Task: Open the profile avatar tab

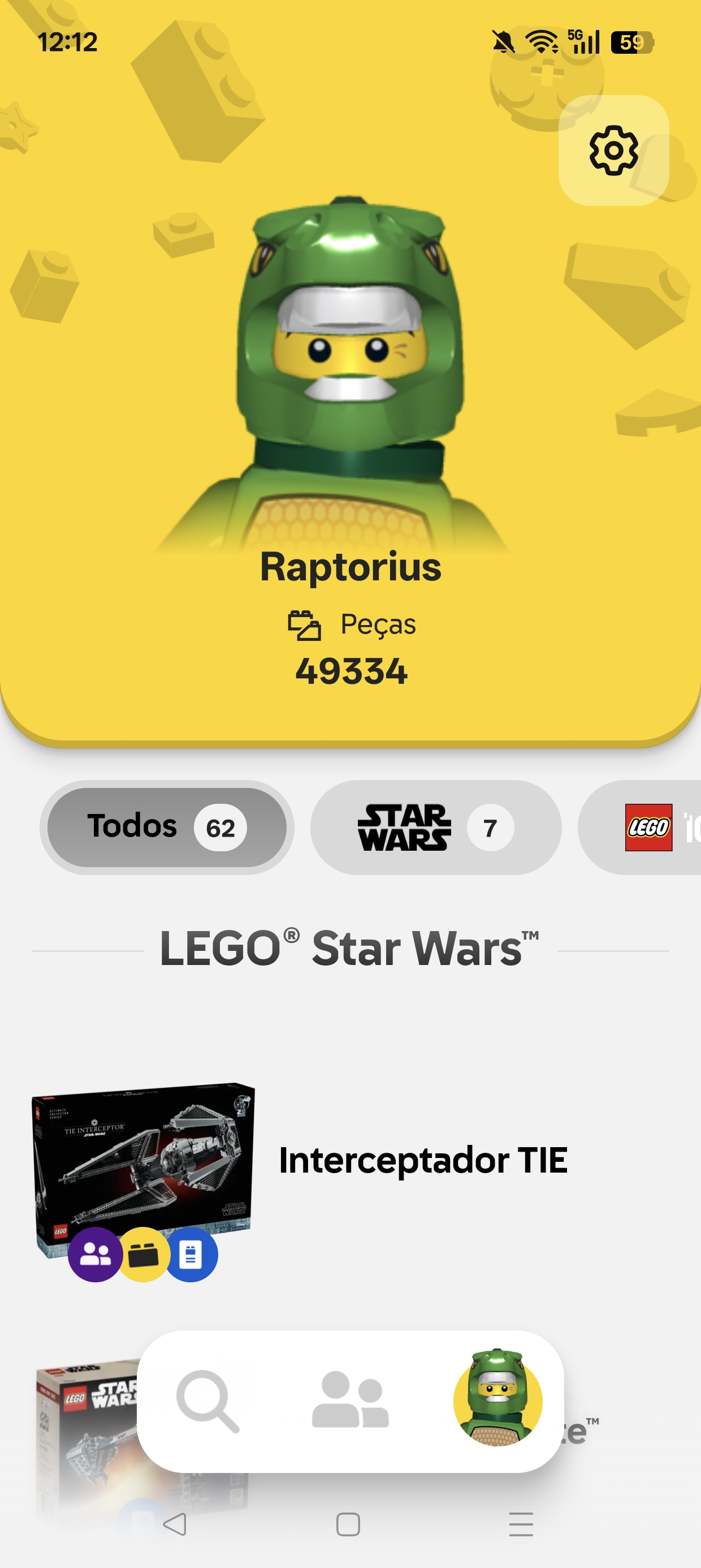Action: 497,1398
